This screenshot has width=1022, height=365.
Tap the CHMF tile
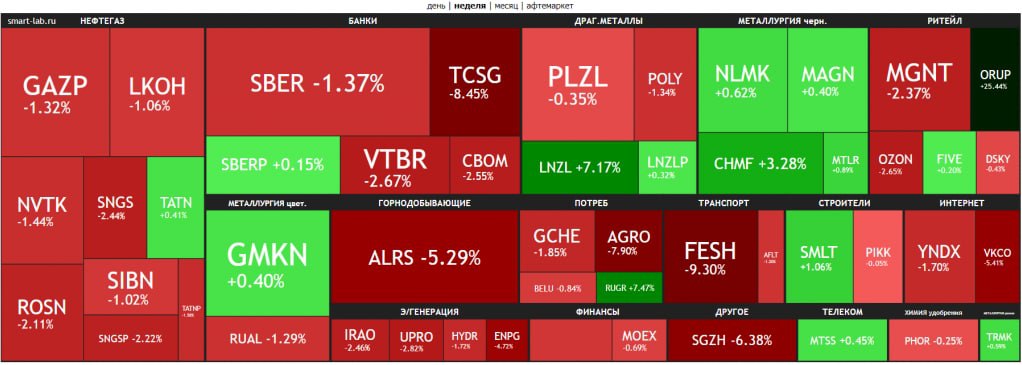click(760, 164)
